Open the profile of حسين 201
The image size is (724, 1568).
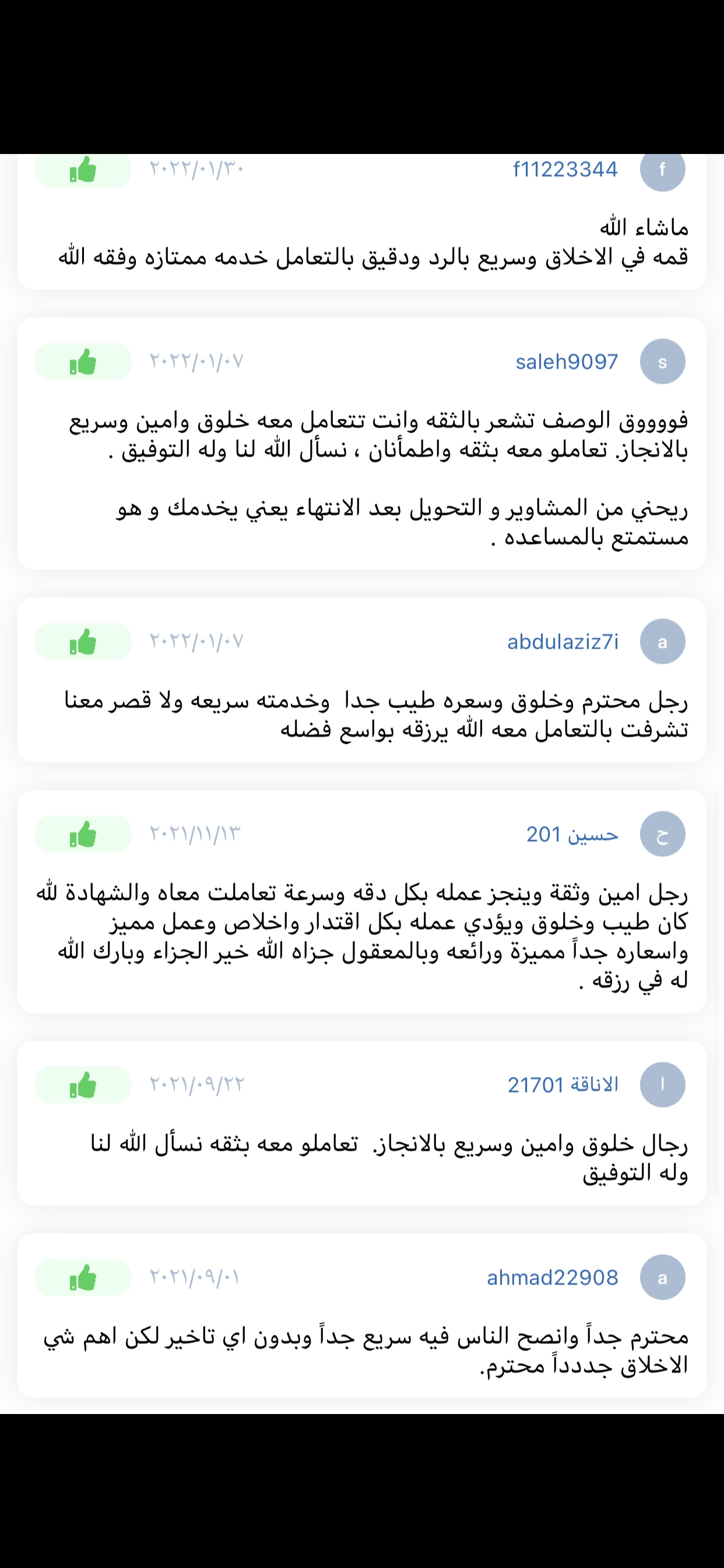572,834
